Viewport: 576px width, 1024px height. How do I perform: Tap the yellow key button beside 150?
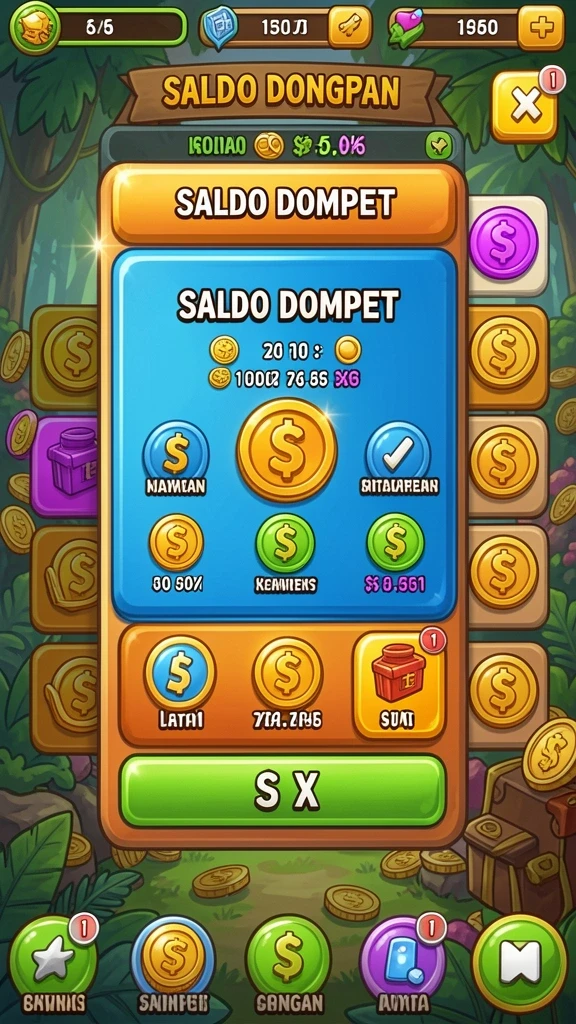pos(350,27)
